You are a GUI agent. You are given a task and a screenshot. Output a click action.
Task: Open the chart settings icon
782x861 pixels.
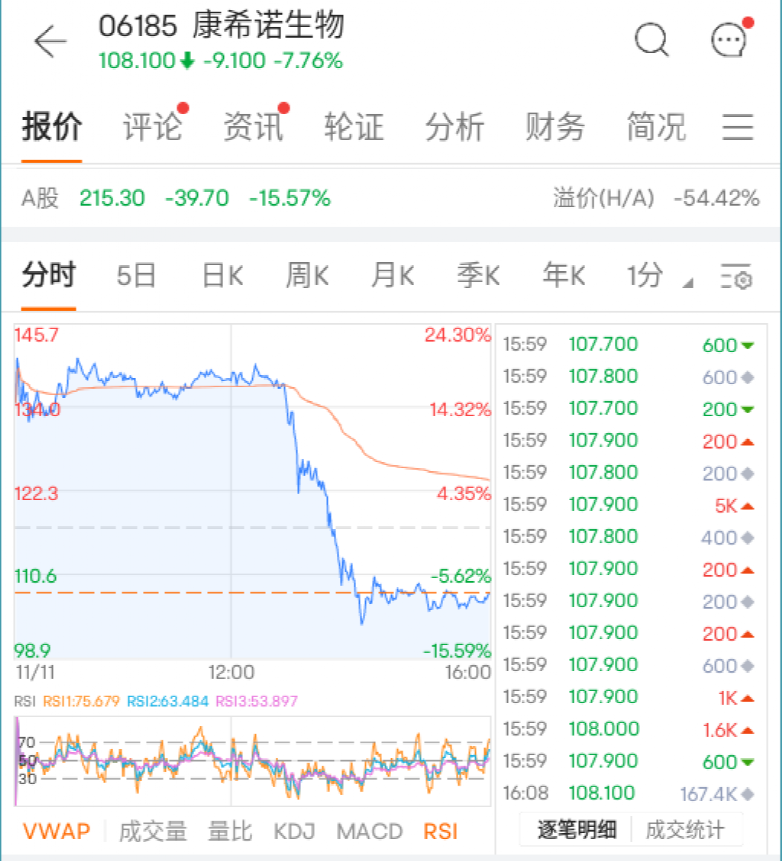tap(737, 277)
